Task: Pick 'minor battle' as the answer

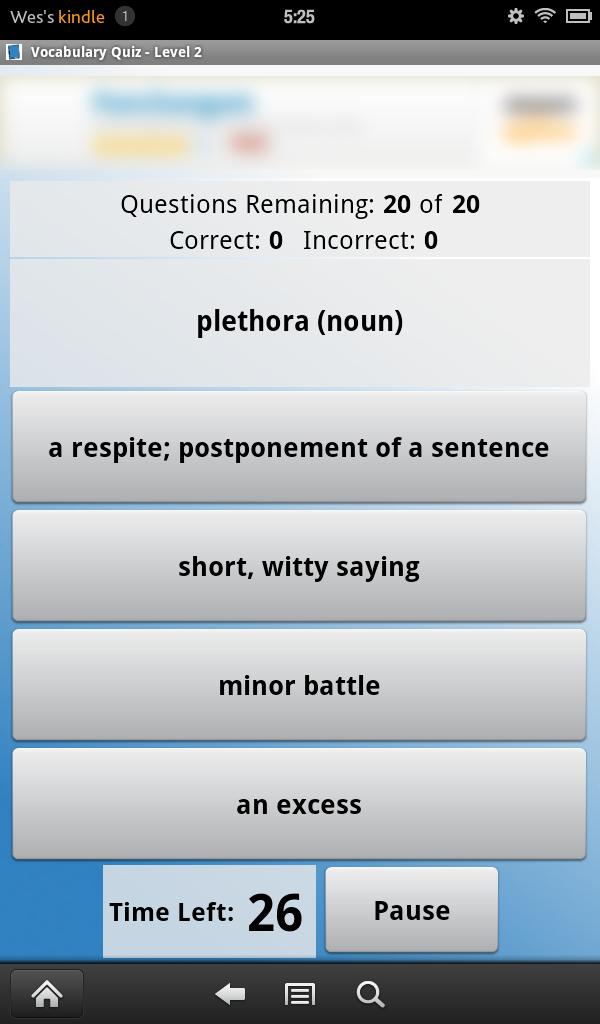Action: 299,685
